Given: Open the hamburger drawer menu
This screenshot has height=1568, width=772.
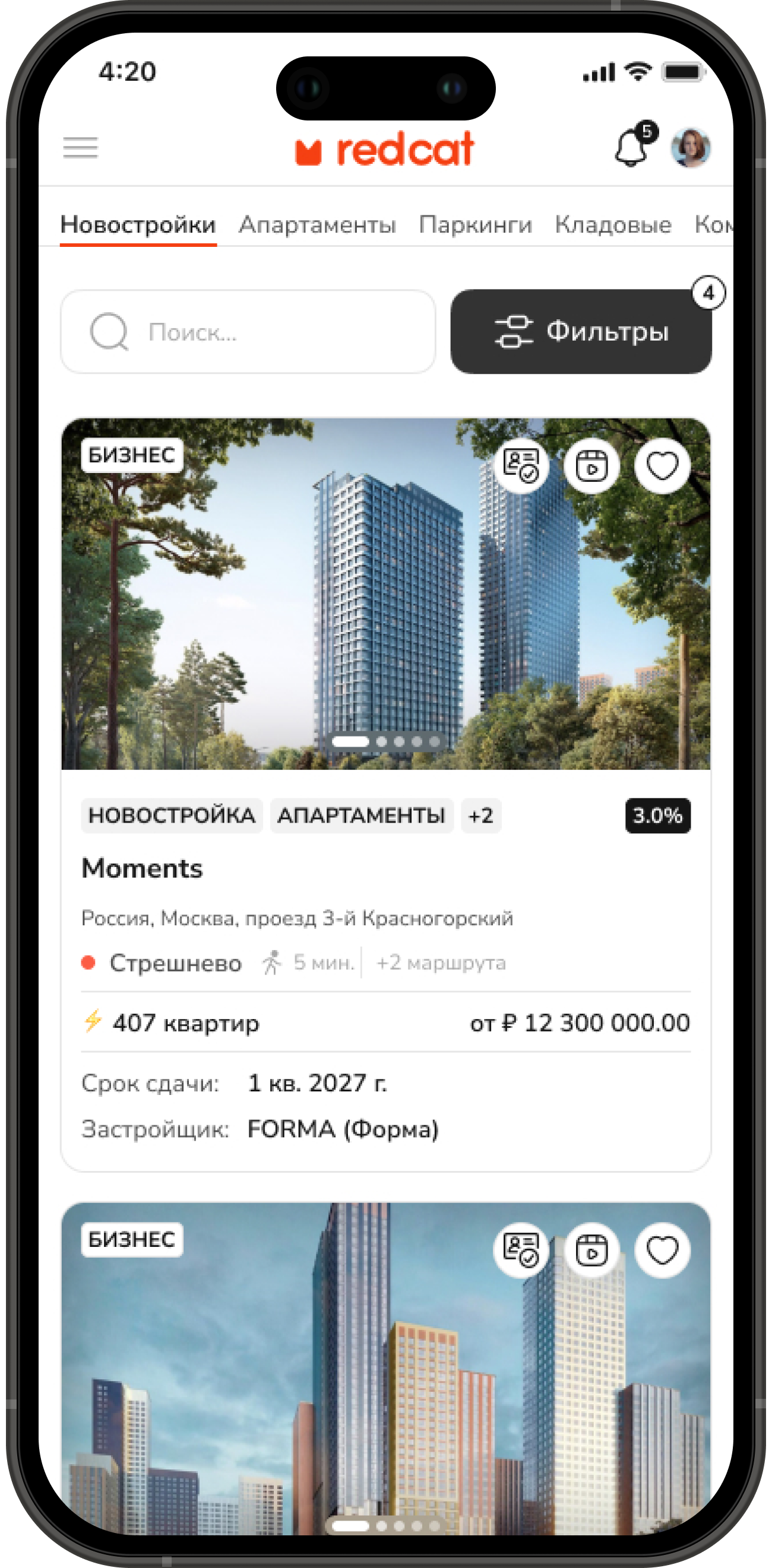Looking at the screenshot, I should pos(80,148).
